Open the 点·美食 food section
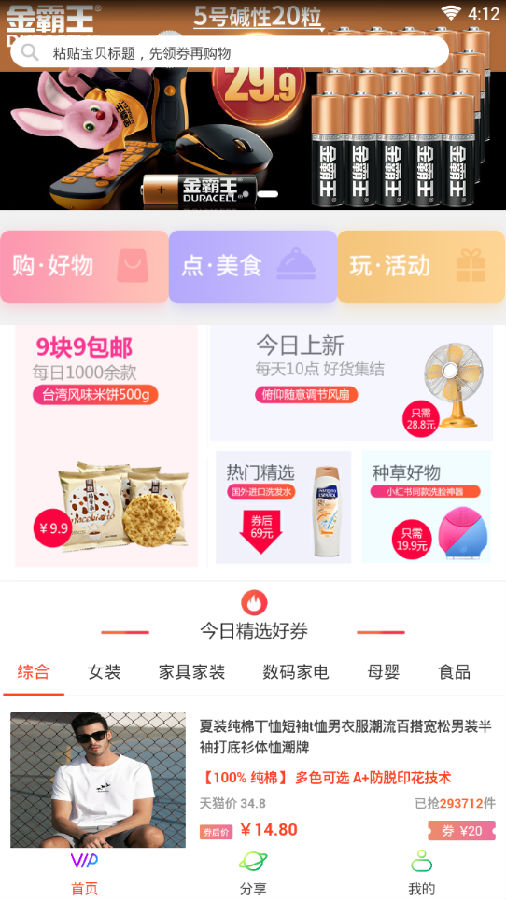 coord(252,266)
